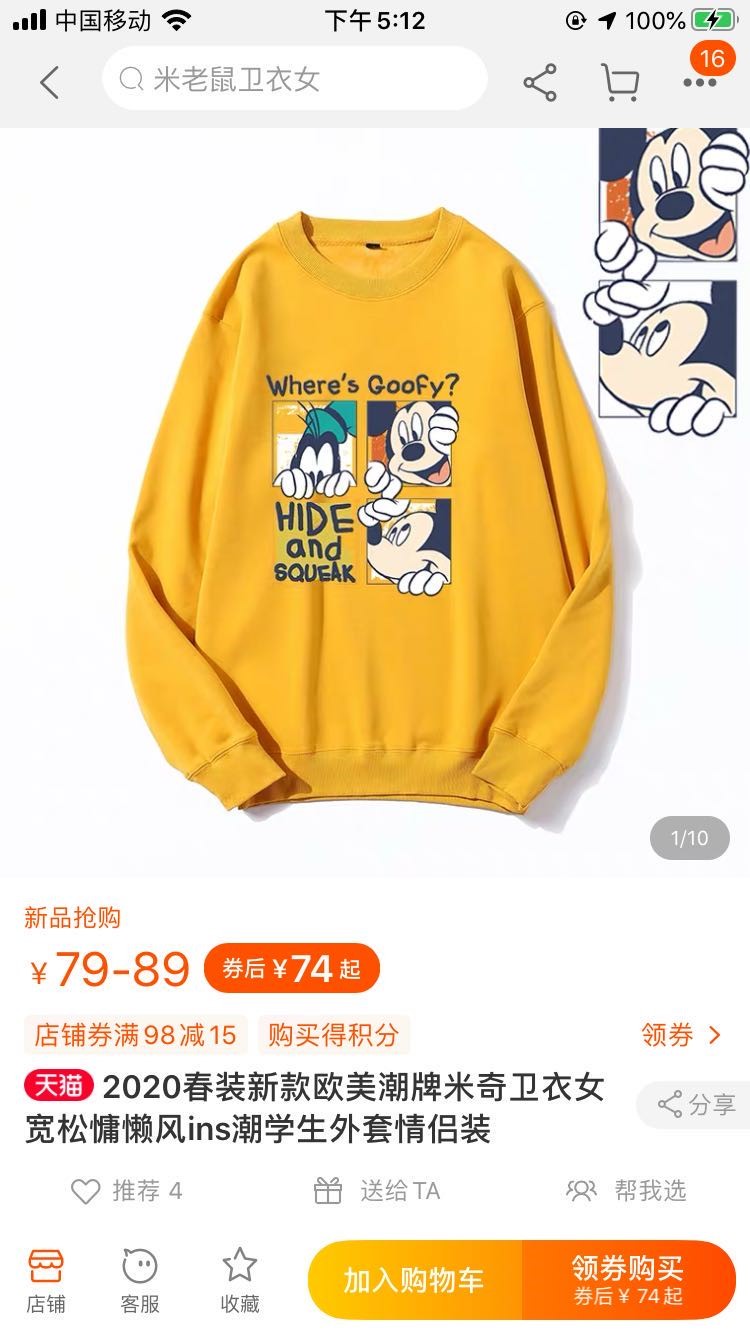Tap the 店铺券满98减15 coupon tag
The height and width of the screenshot is (1334, 750).
tap(135, 1035)
